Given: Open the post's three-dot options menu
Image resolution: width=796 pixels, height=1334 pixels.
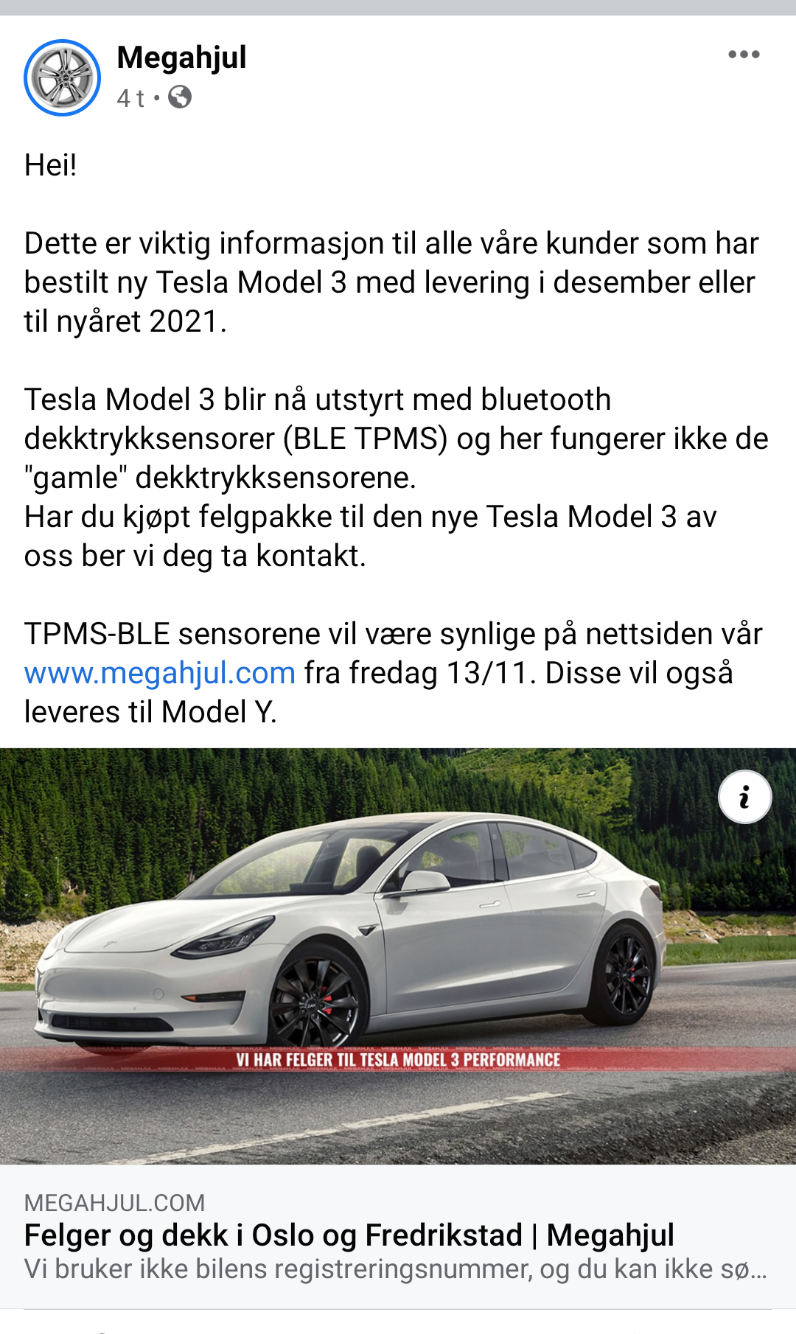Looking at the screenshot, I should [x=743, y=55].
